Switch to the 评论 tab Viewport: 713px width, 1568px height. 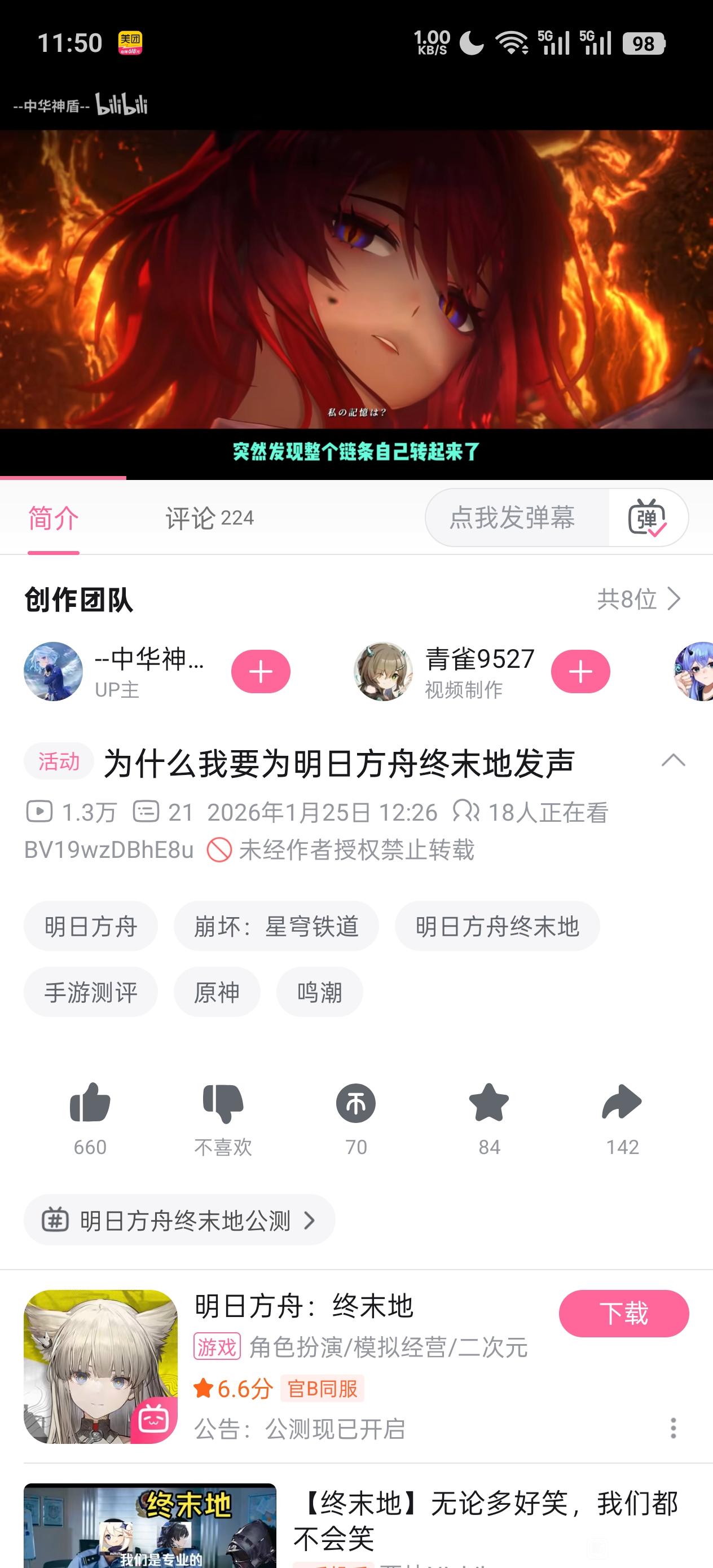pyautogui.click(x=209, y=518)
